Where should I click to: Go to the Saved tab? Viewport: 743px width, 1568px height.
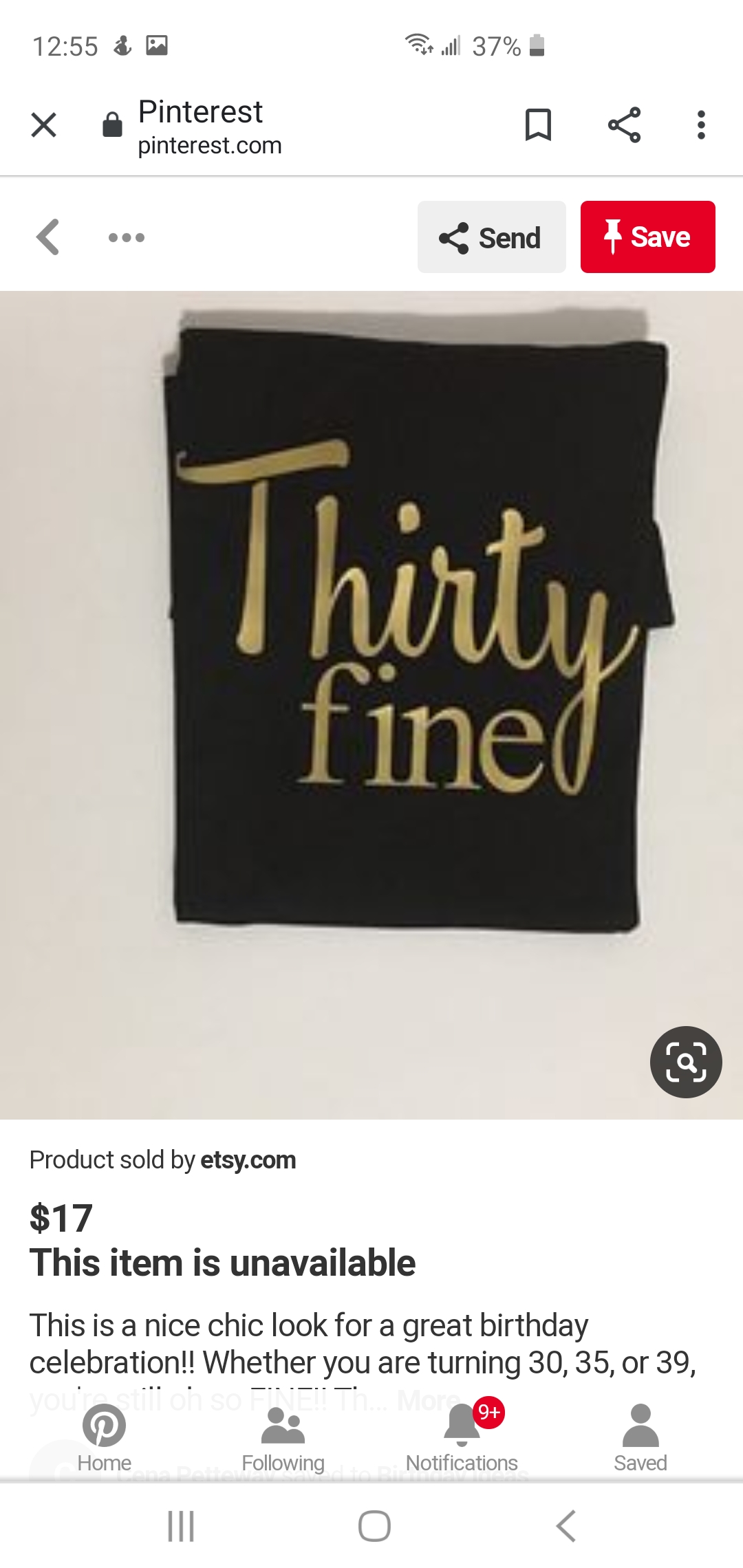click(640, 1439)
